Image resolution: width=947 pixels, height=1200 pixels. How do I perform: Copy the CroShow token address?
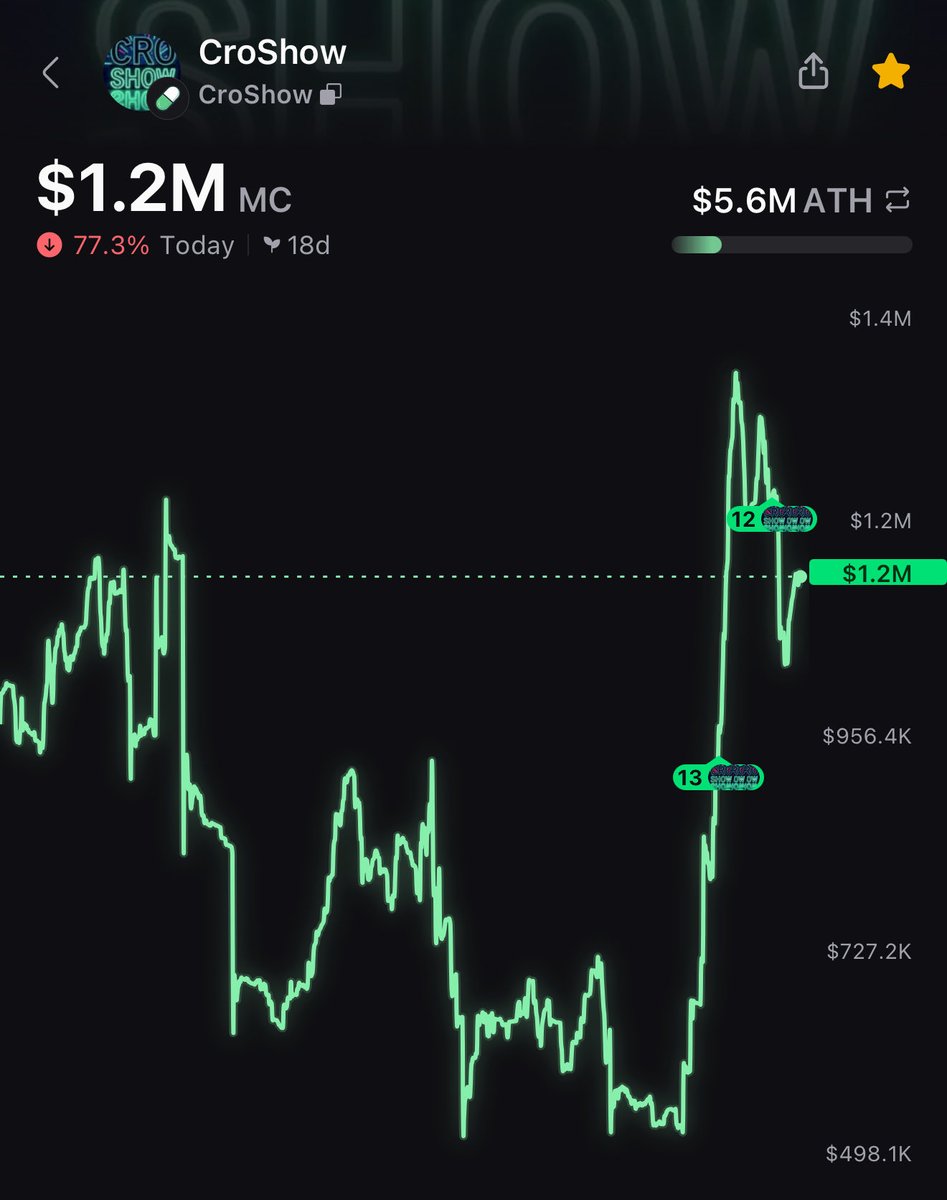coord(330,95)
